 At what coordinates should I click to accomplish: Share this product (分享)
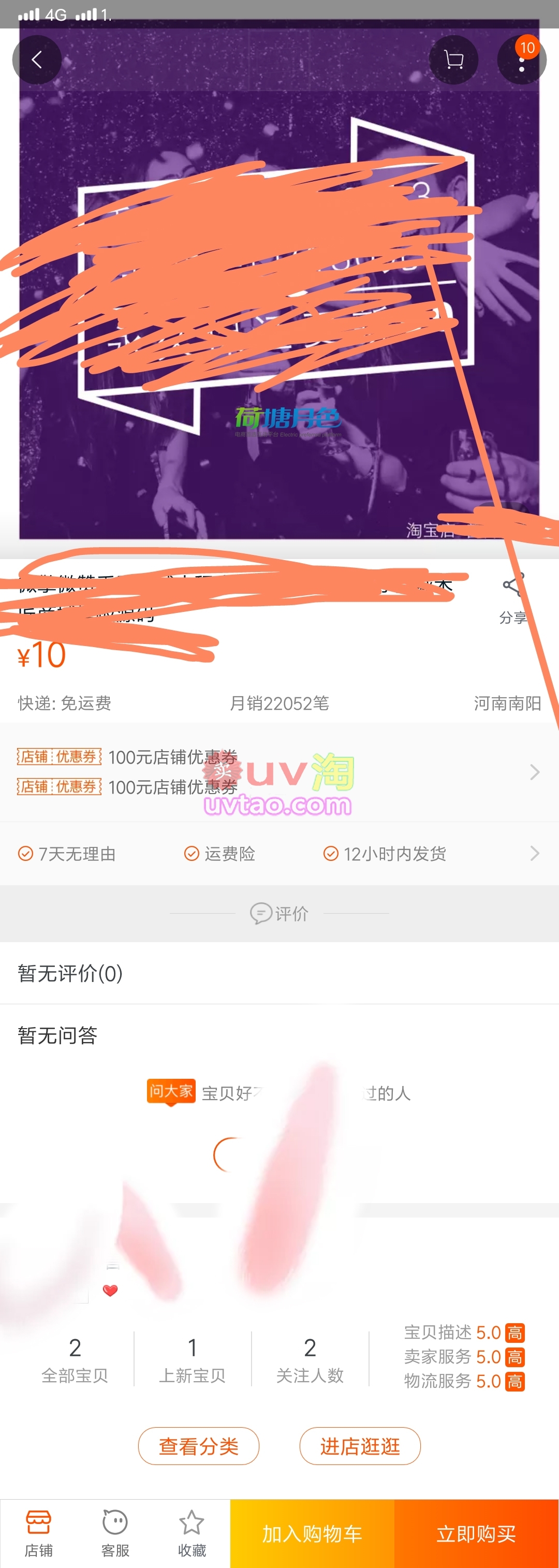coord(513,599)
